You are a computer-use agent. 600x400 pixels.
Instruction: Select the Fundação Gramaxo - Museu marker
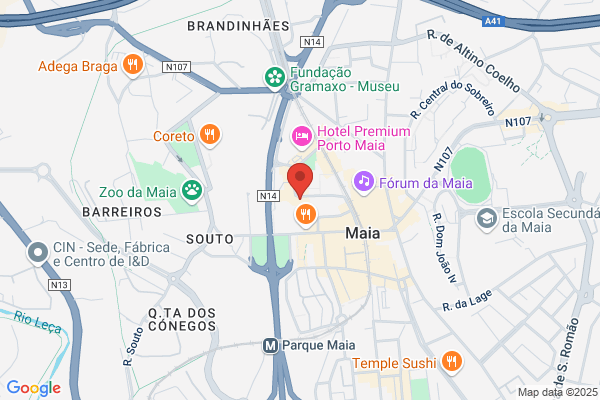tap(275, 78)
